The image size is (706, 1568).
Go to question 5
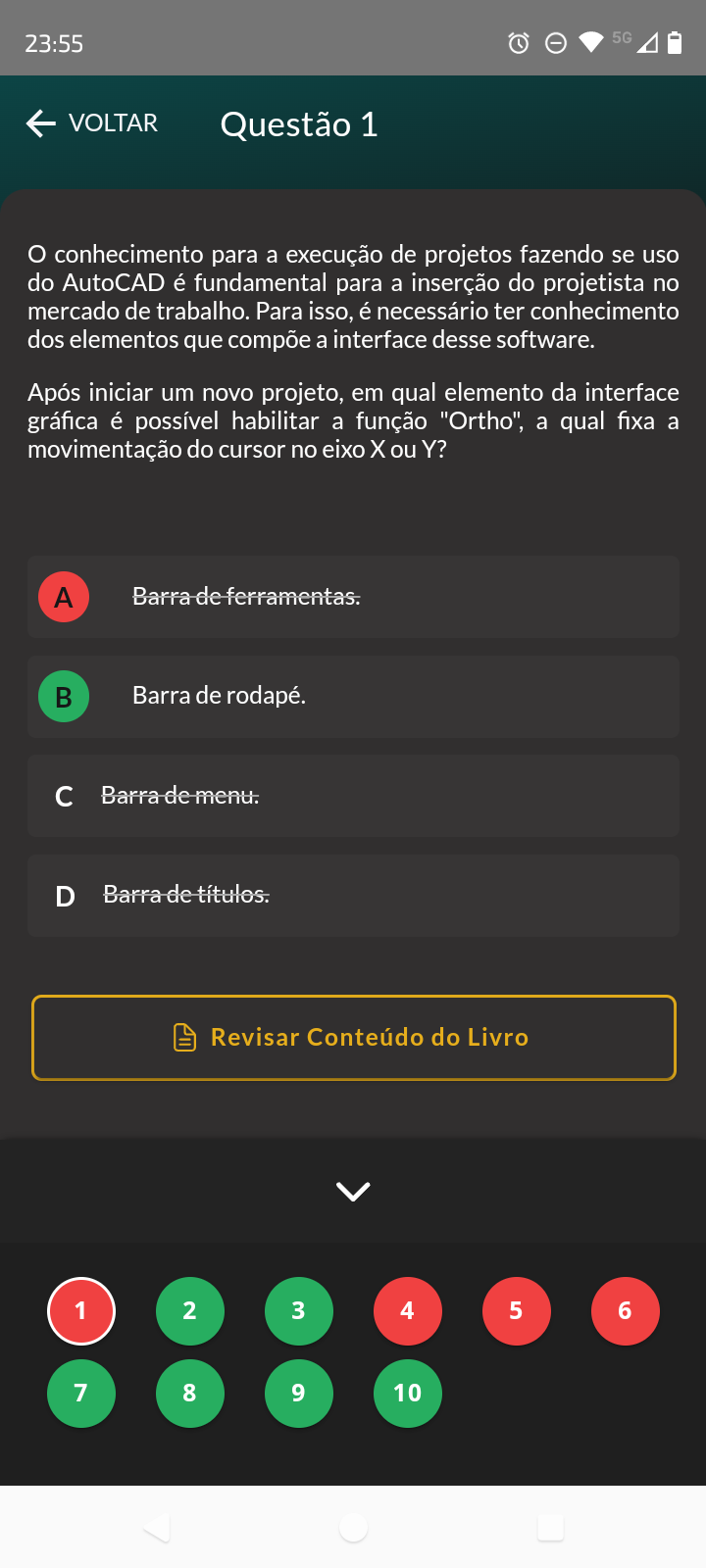click(x=517, y=1311)
